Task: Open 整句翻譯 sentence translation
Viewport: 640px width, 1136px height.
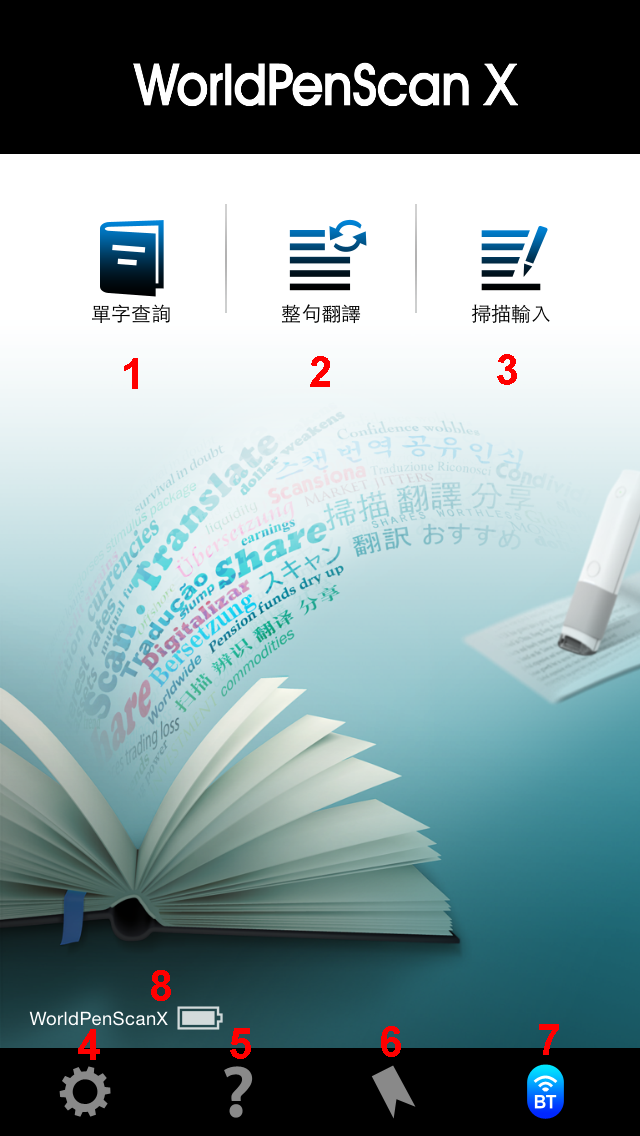Action: 321,268
